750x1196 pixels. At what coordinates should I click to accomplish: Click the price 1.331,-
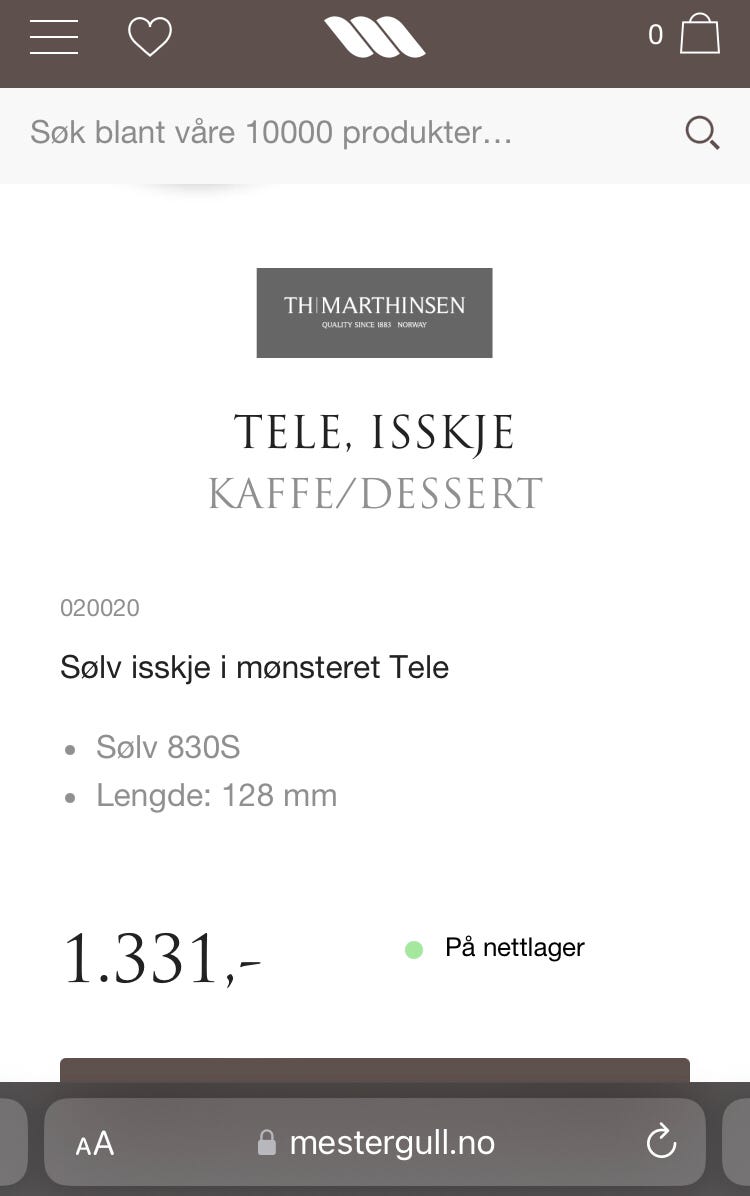(161, 960)
